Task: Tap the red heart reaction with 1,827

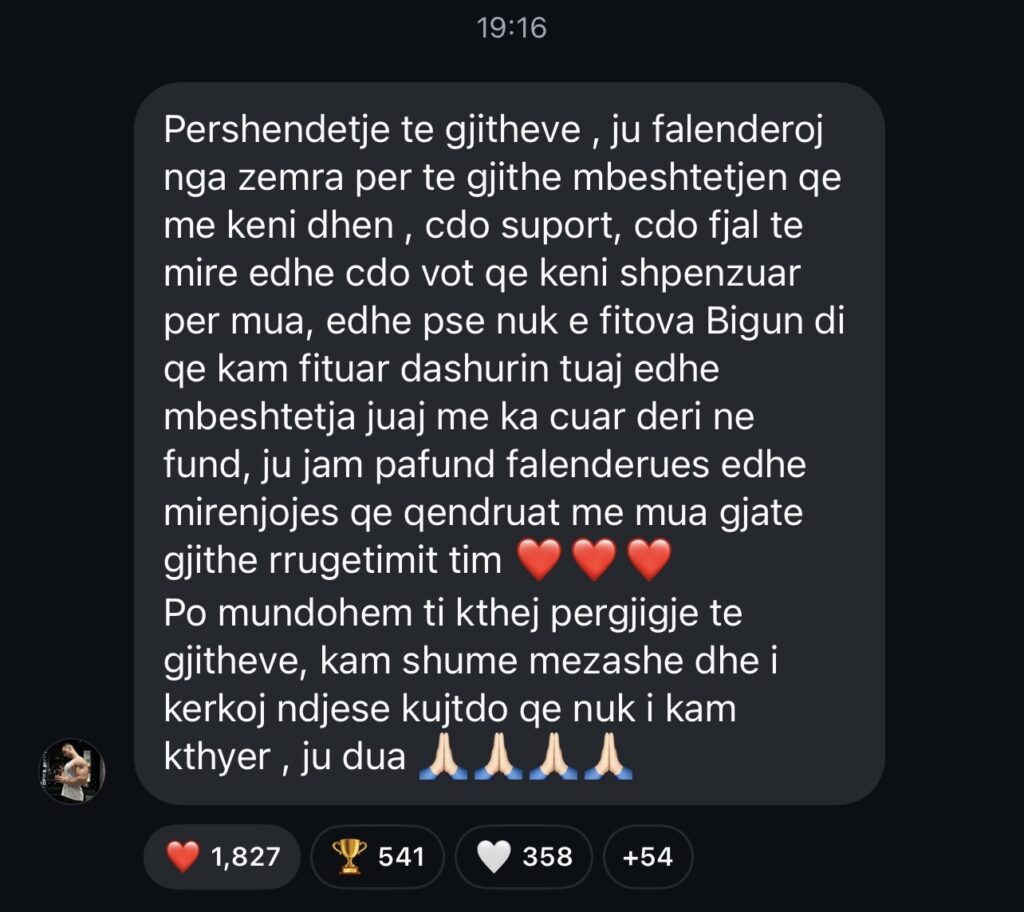Action: [x=222, y=857]
